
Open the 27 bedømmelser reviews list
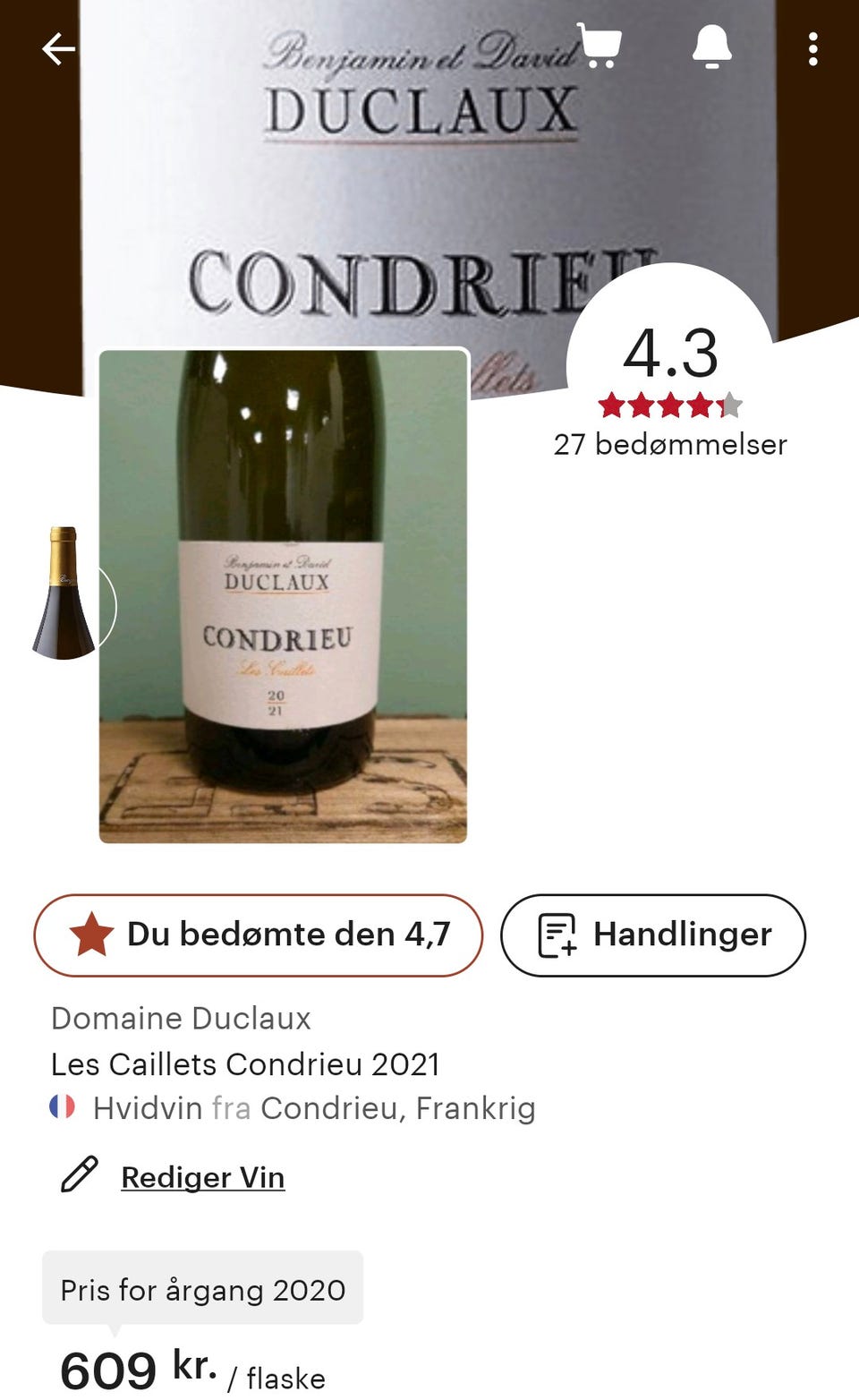[670, 443]
